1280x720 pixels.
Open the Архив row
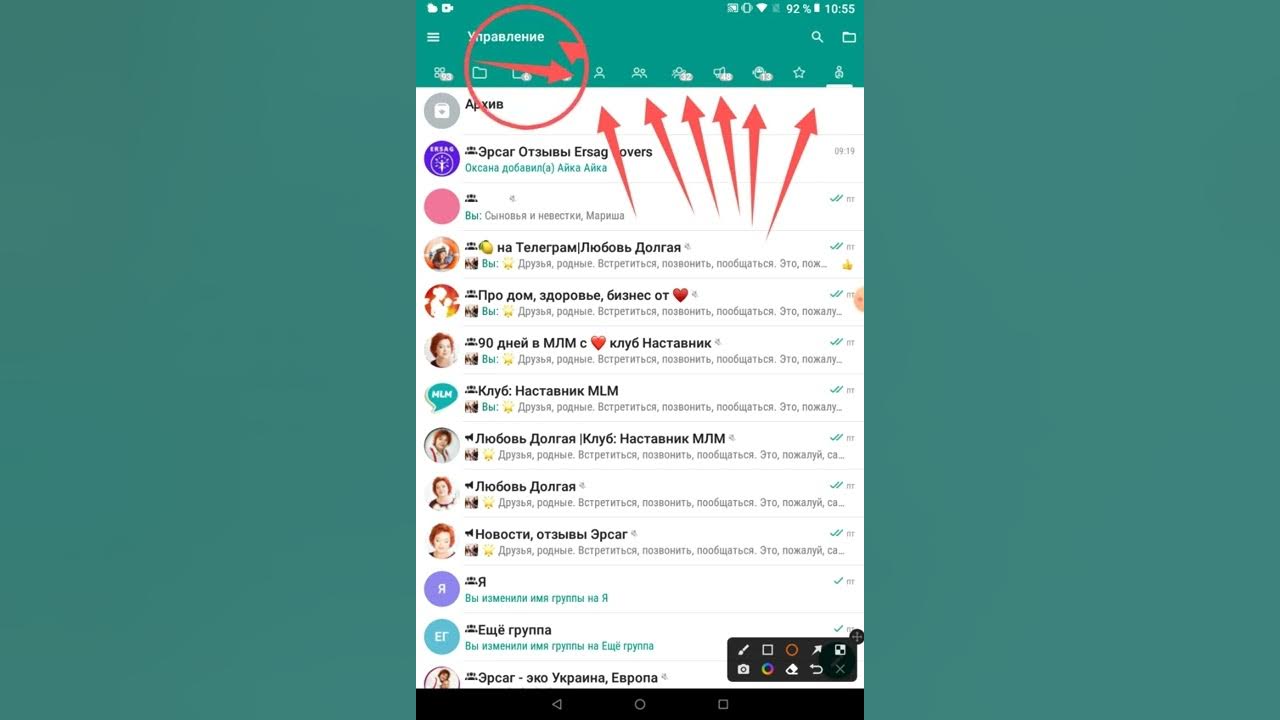click(x=640, y=111)
